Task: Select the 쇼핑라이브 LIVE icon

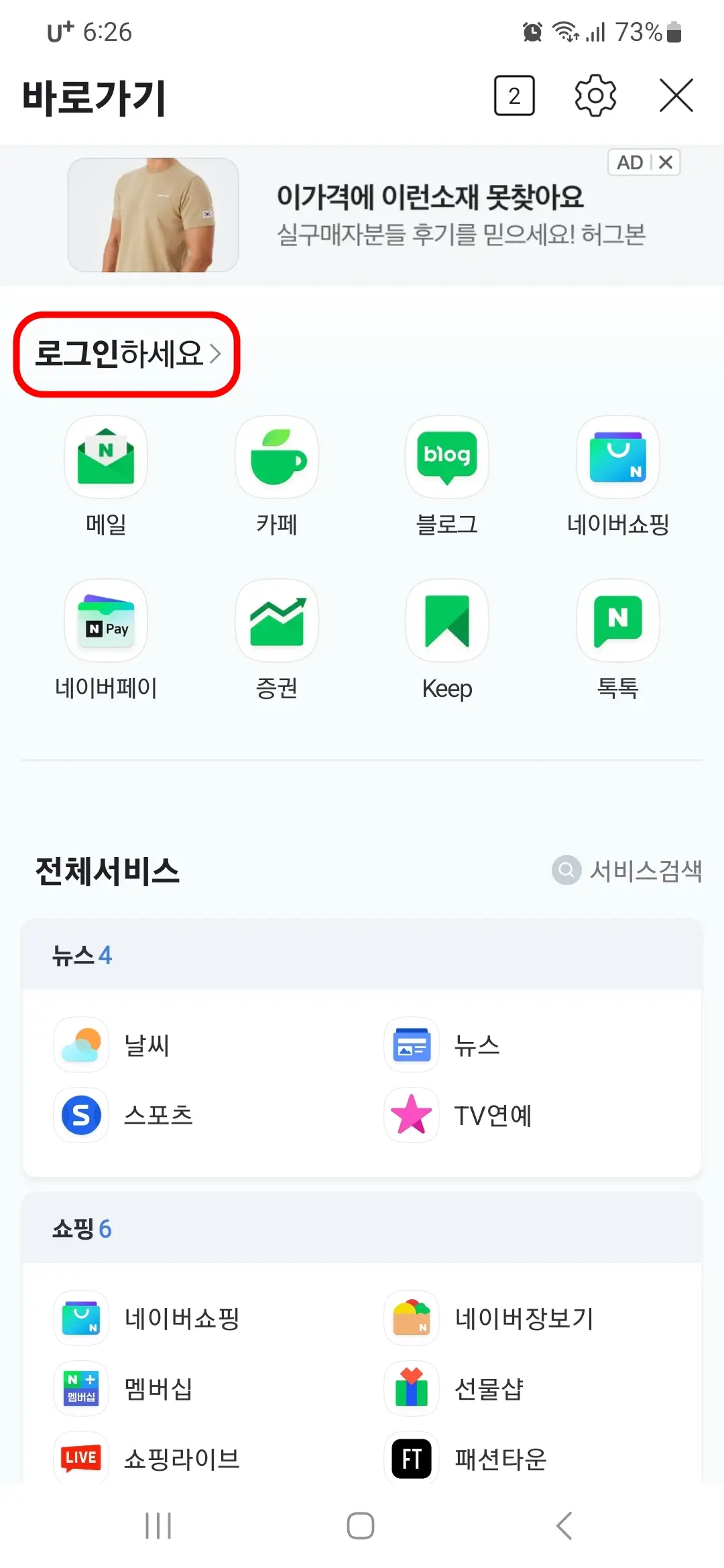Action: (x=80, y=1458)
